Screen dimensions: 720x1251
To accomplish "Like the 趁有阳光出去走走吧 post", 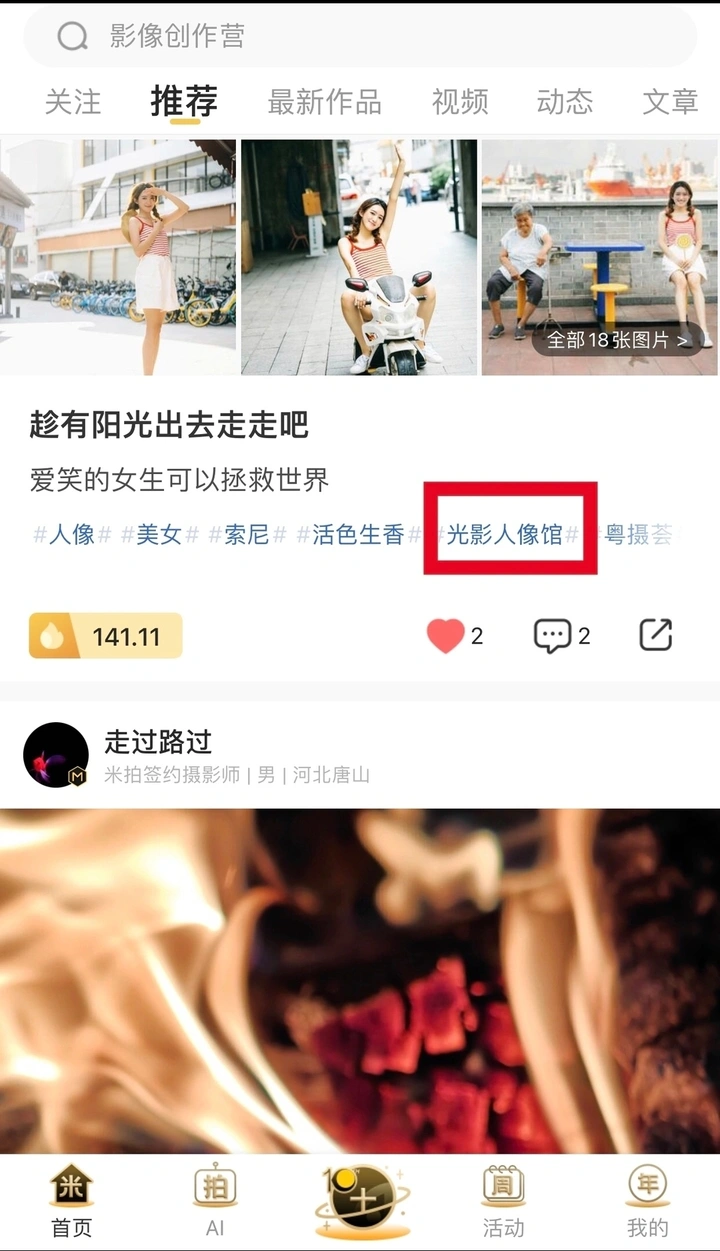I will 446,636.
